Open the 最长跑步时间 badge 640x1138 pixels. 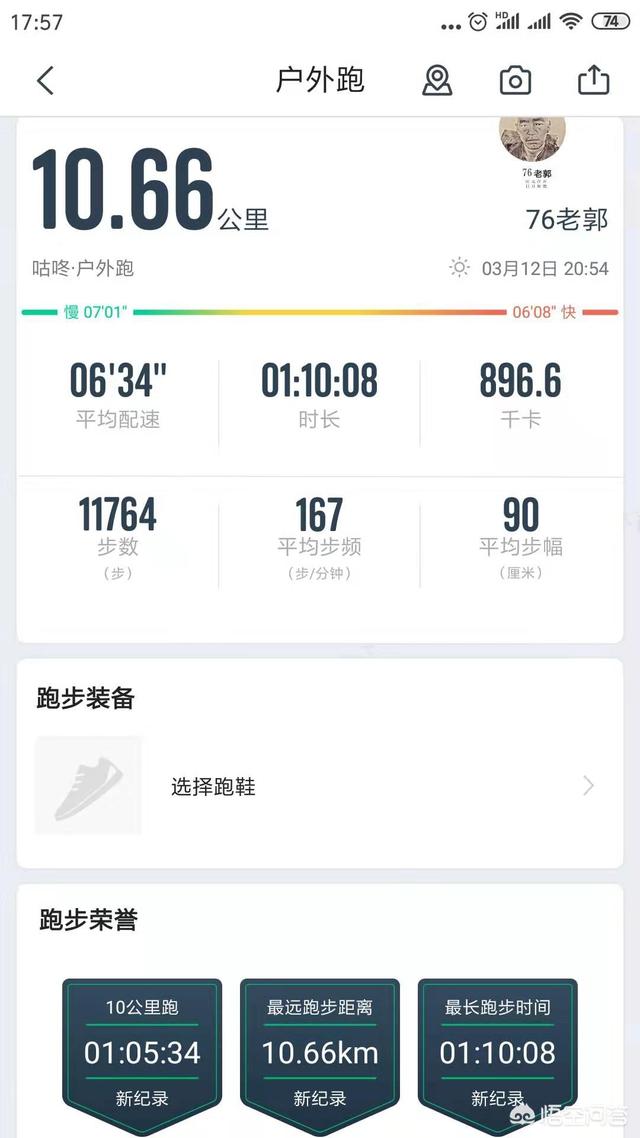coord(497,1050)
